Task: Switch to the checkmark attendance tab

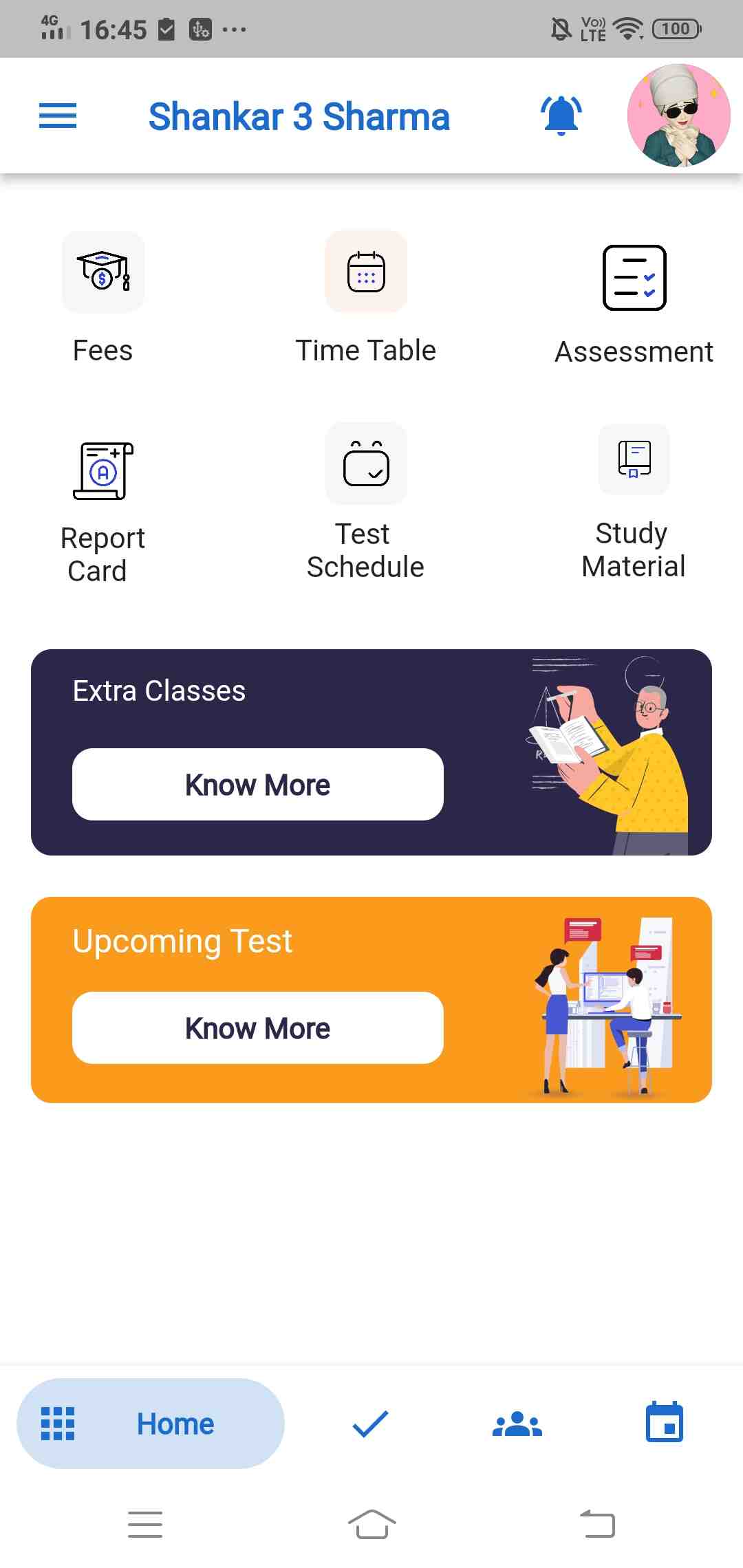Action: (x=370, y=1424)
